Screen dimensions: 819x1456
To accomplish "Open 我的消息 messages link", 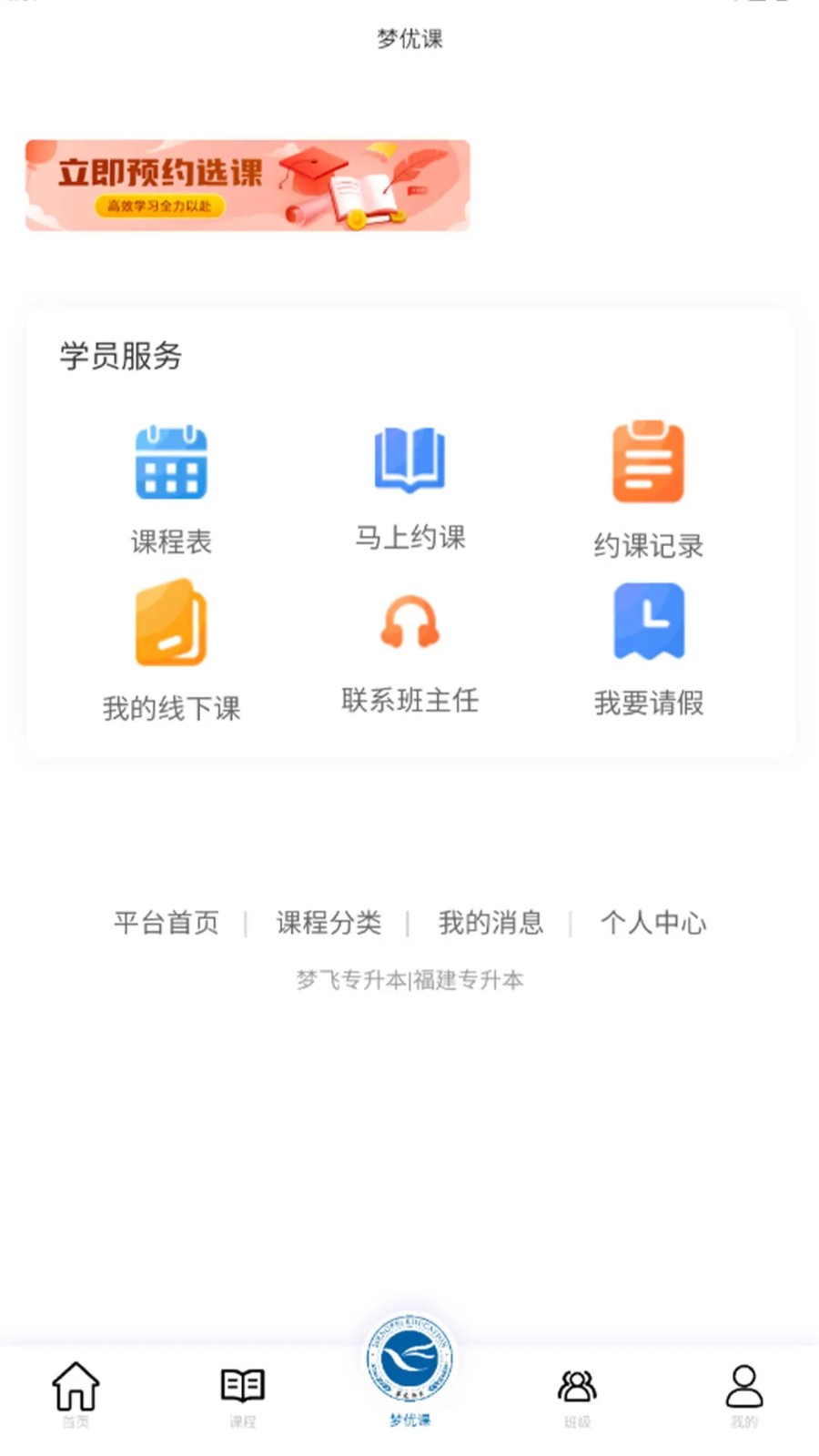I will (490, 924).
